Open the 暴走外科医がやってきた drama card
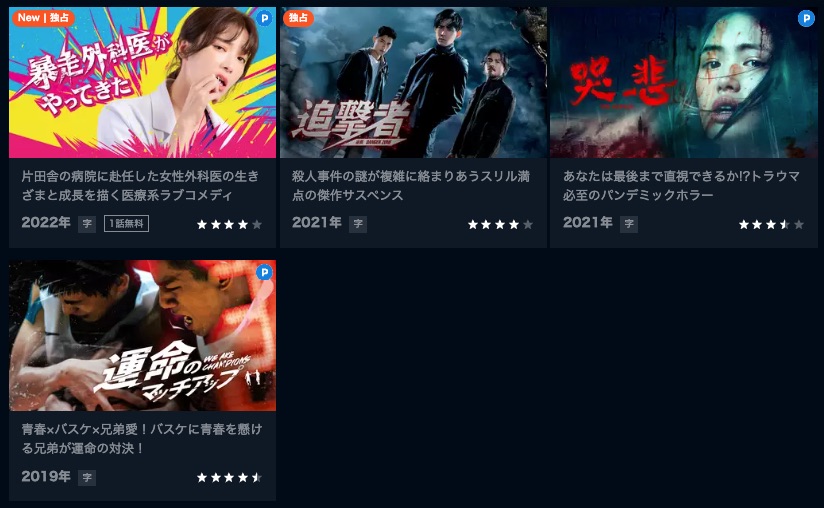824x508 pixels. point(142,85)
